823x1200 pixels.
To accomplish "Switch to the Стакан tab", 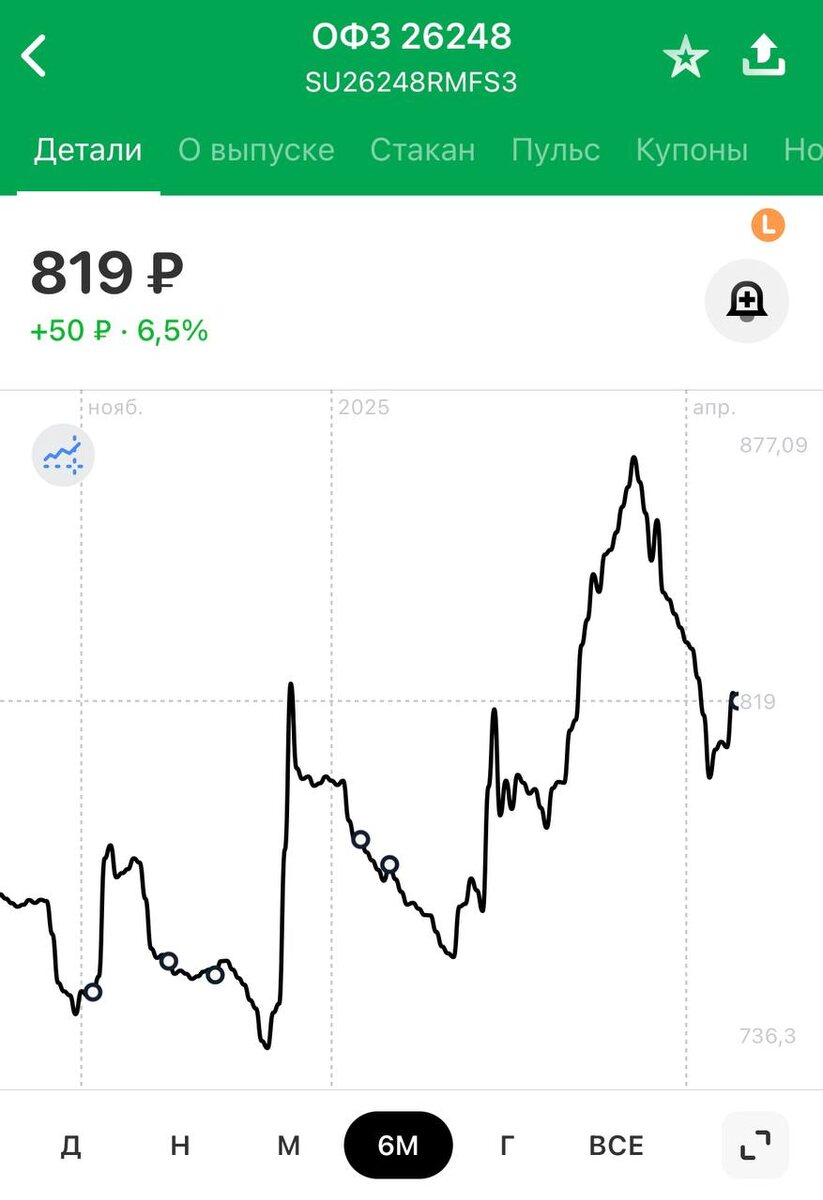I will (x=422, y=150).
